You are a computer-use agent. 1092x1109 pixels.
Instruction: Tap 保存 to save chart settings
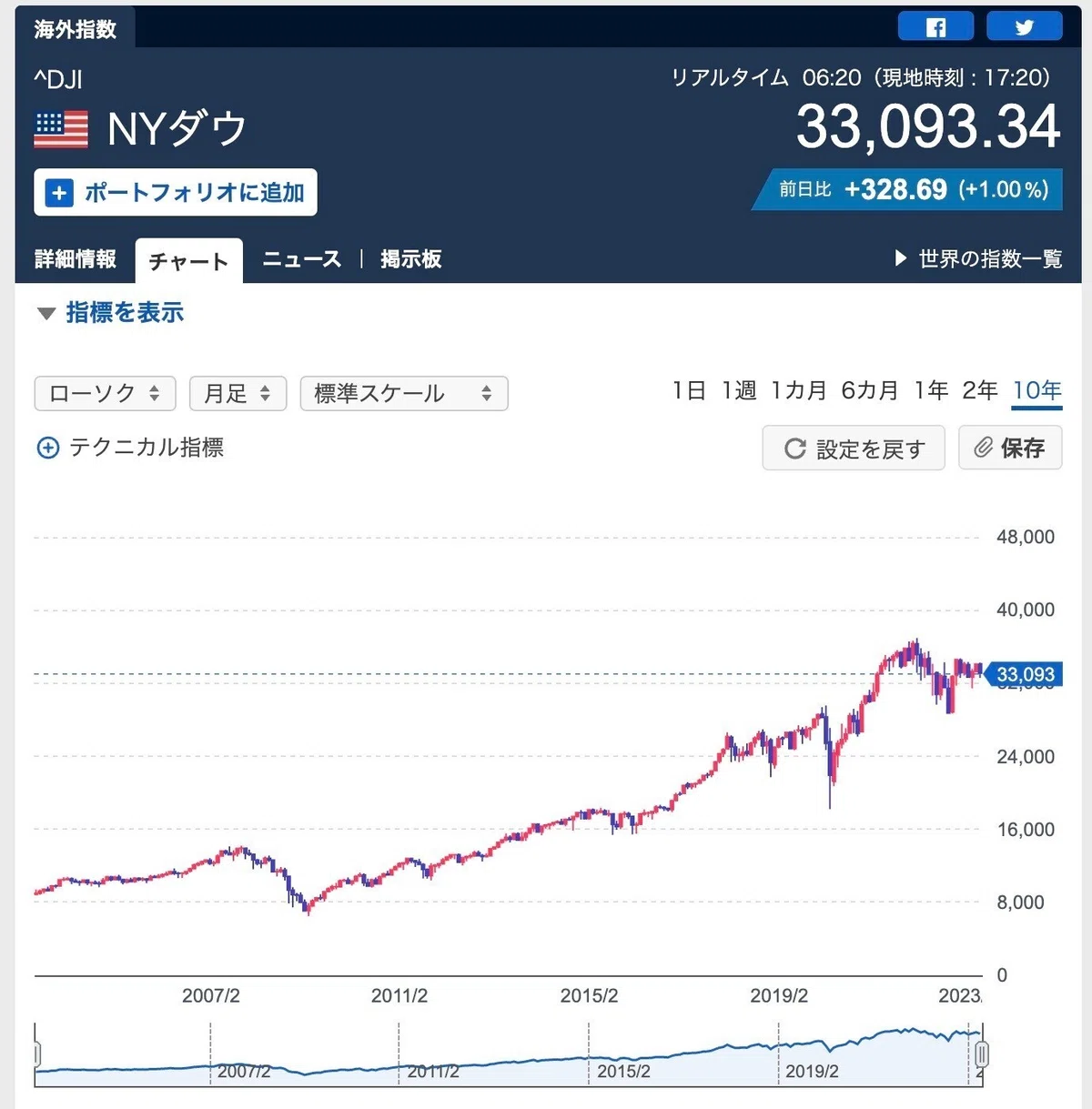pyautogui.click(x=1010, y=448)
